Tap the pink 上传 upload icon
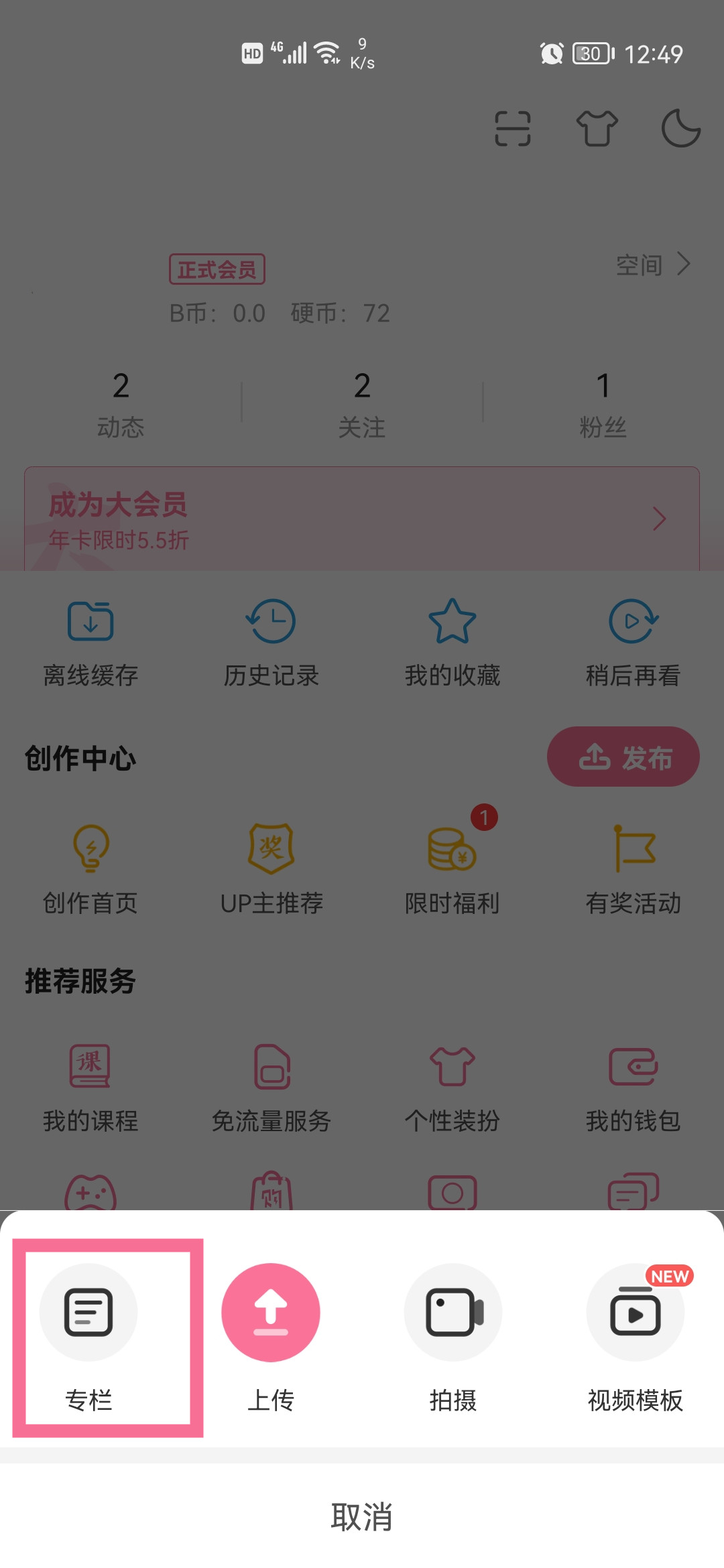This screenshot has width=724, height=1568. [x=271, y=1313]
